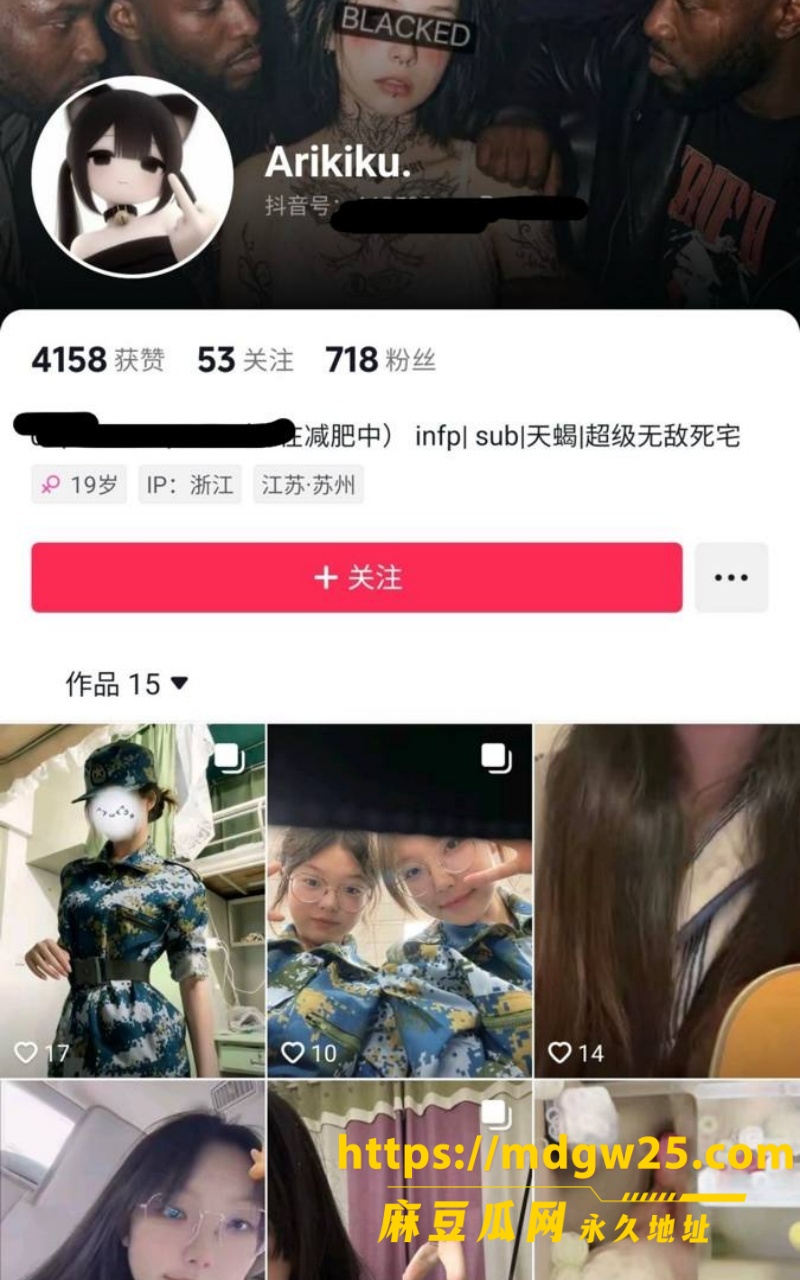This screenshot has height=1280, width=800.
Task: Expand the 作品 15 sort dropdown
Action: pos(127,684)
